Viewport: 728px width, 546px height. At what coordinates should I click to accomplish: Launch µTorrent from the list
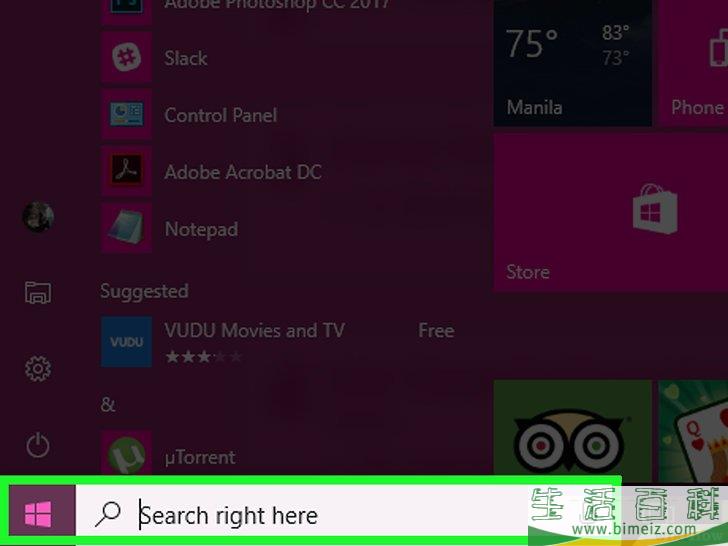tap(199, 457)
